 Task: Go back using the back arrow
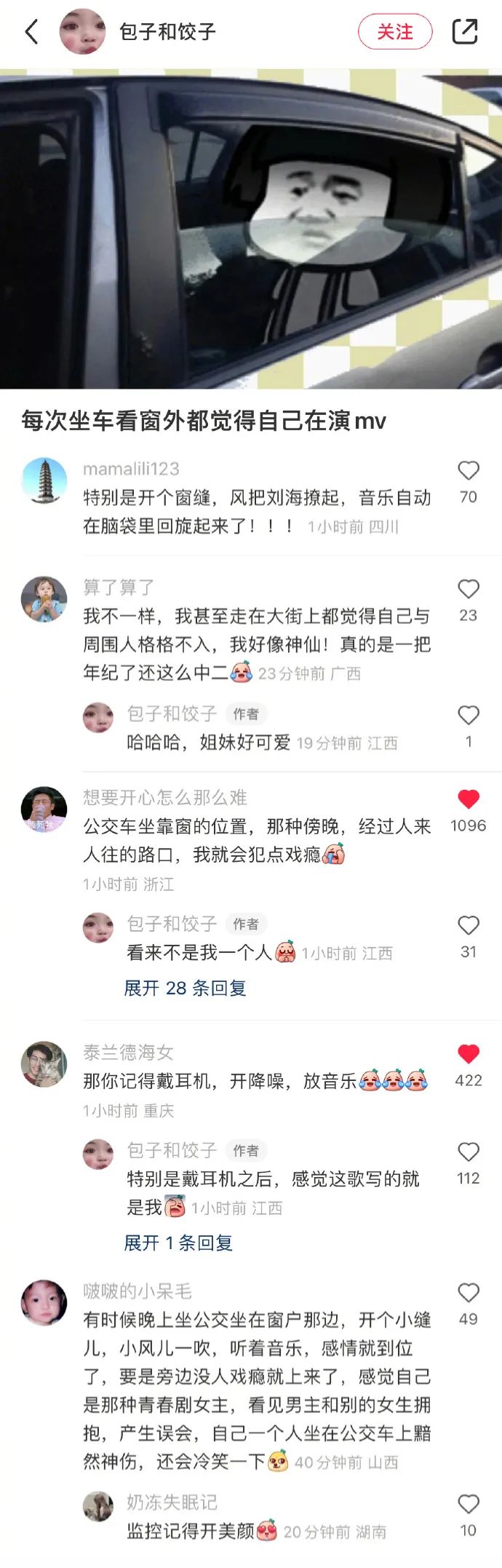click(x=31, y=32)
